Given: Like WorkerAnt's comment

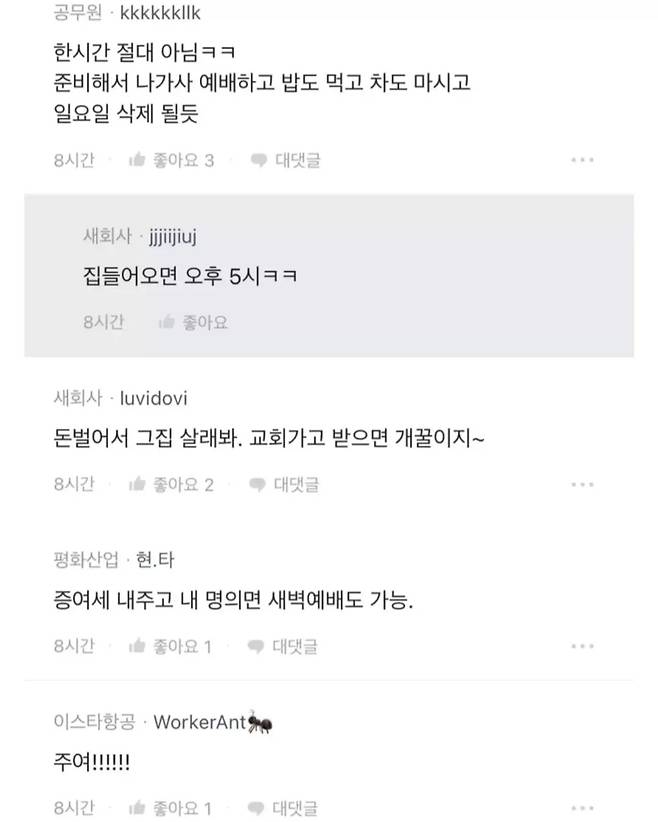Looking at the screenshot, I should point(170,808).
